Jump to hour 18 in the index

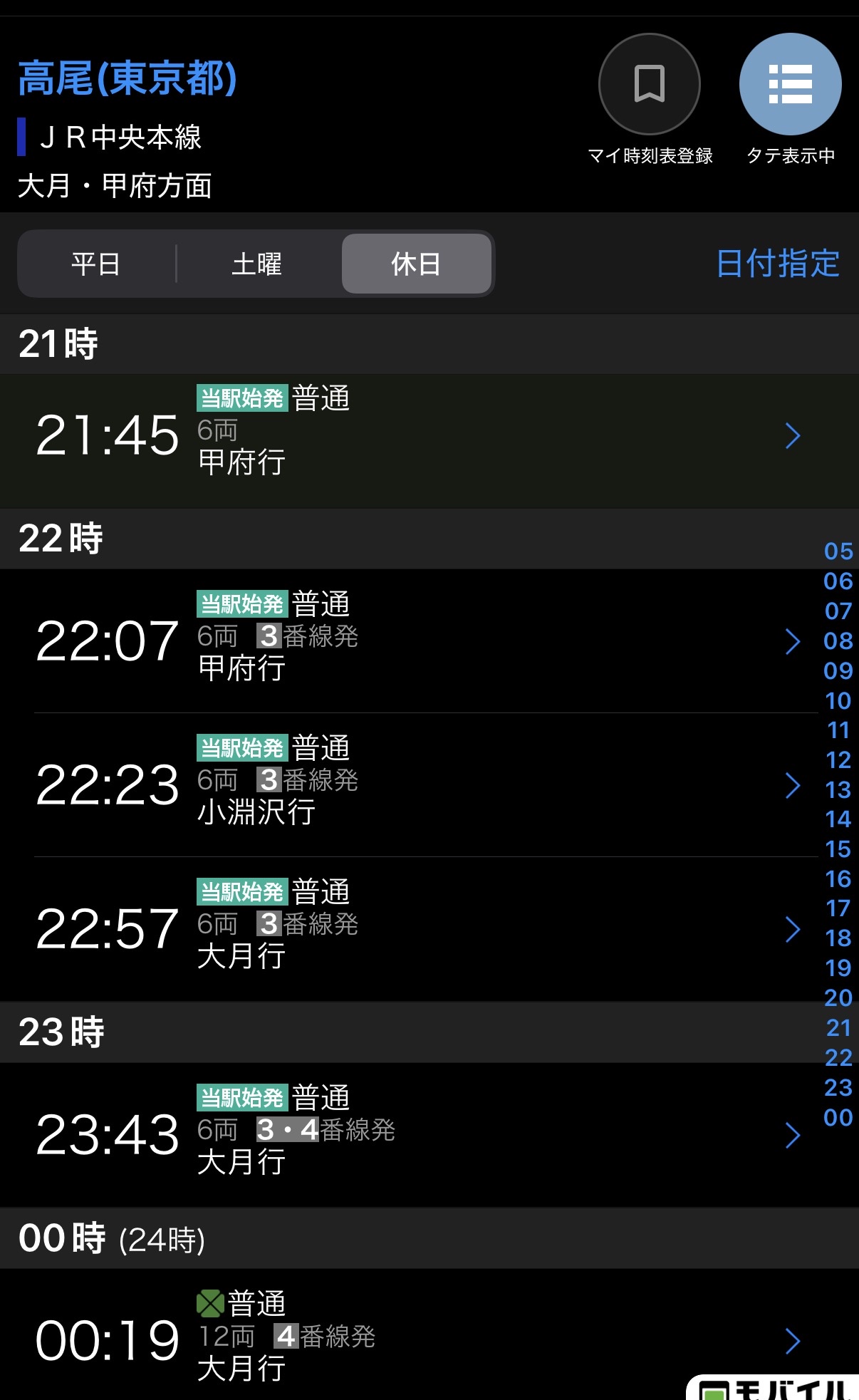click(x=838, y=938)
